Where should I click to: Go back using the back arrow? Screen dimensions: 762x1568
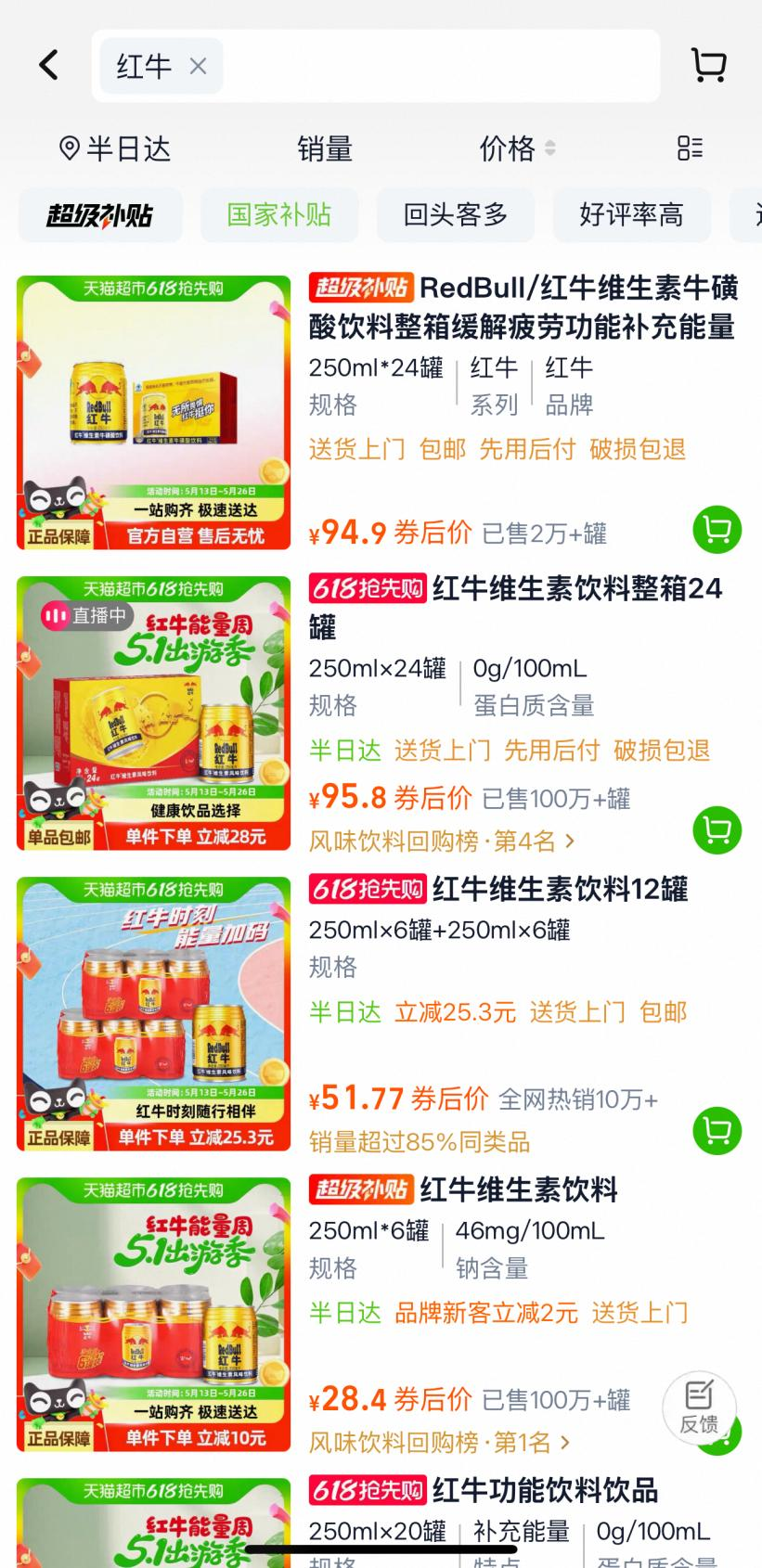click(49, 65)
